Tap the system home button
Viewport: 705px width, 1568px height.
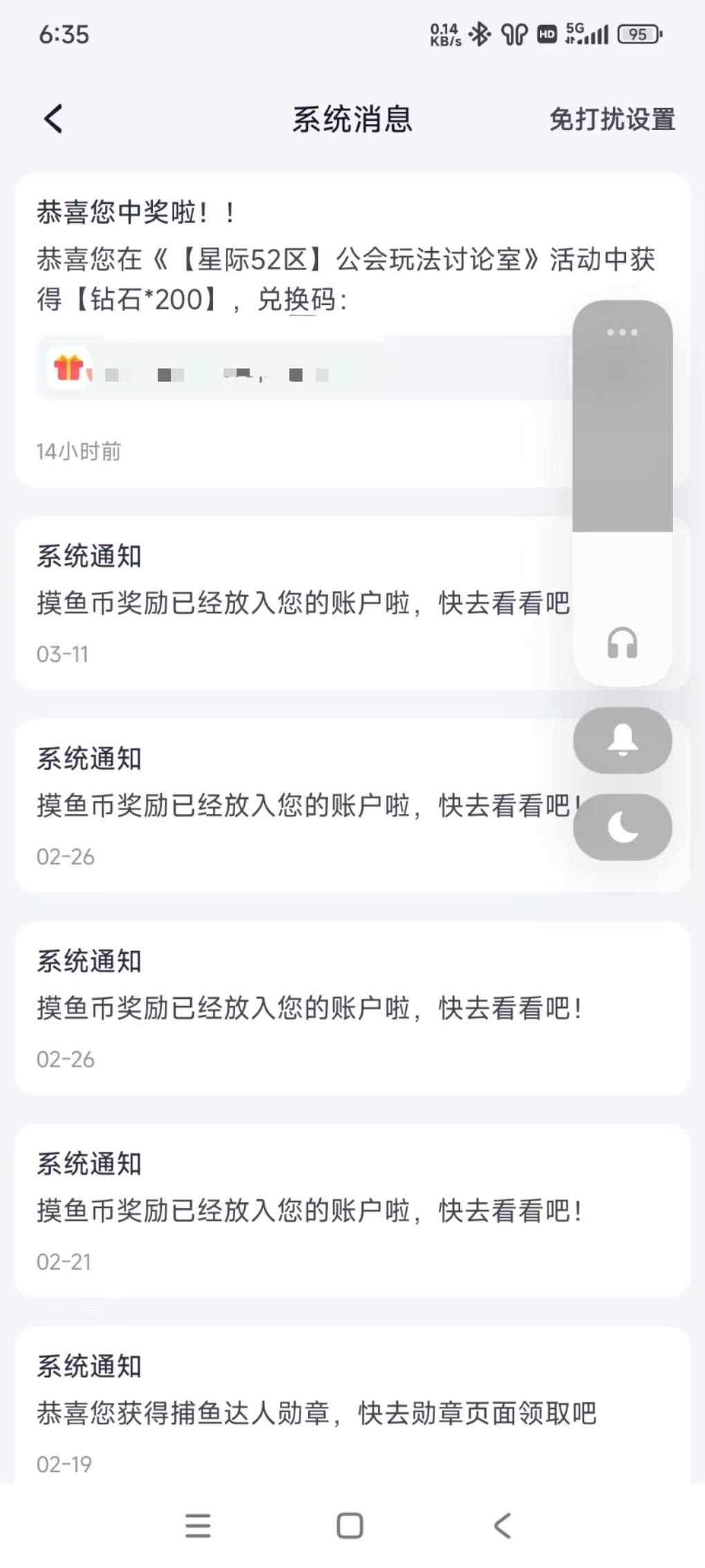pyautogui.click(x=350, y=1525)
